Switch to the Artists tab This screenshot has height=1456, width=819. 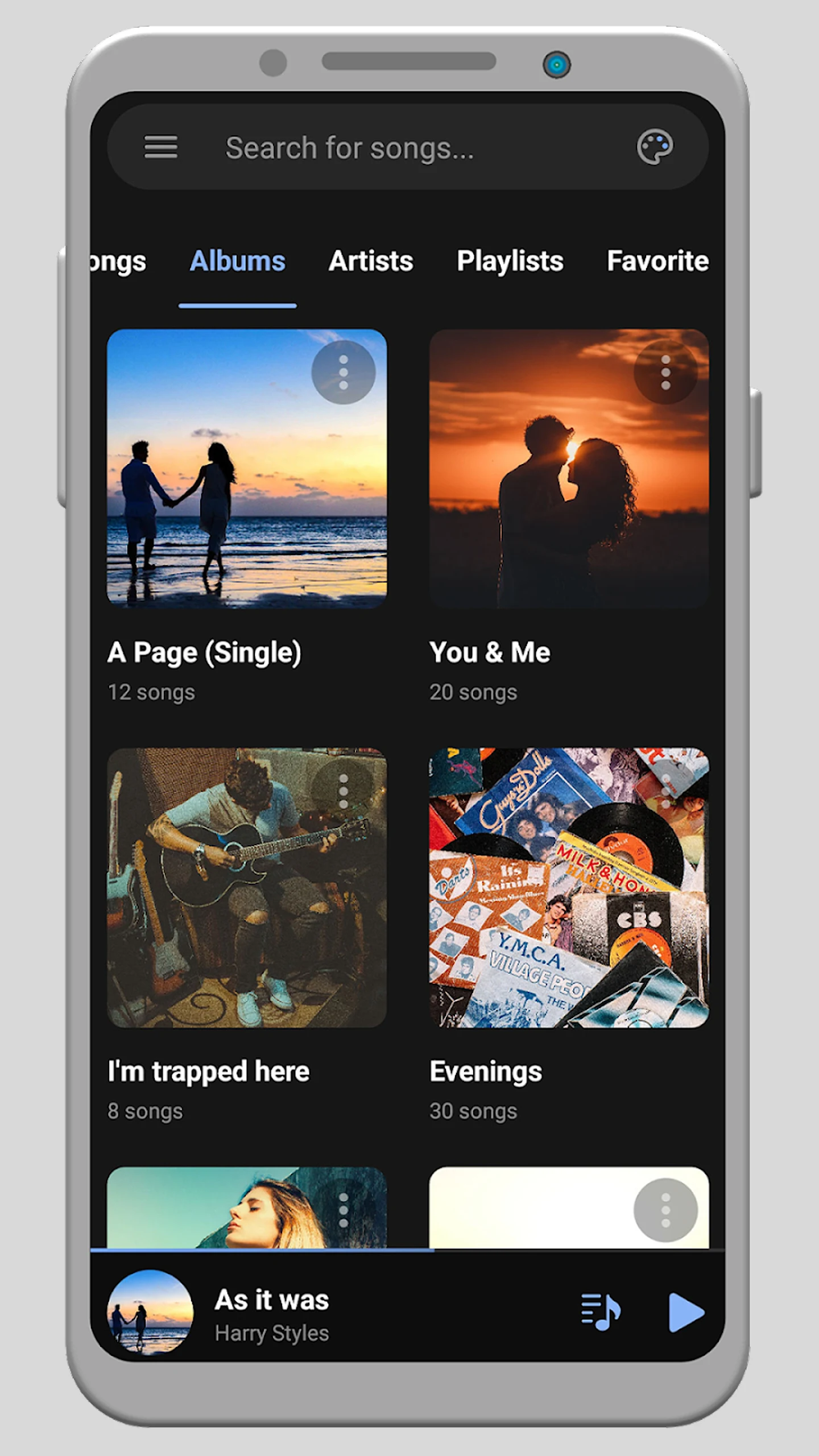point(371,262)
